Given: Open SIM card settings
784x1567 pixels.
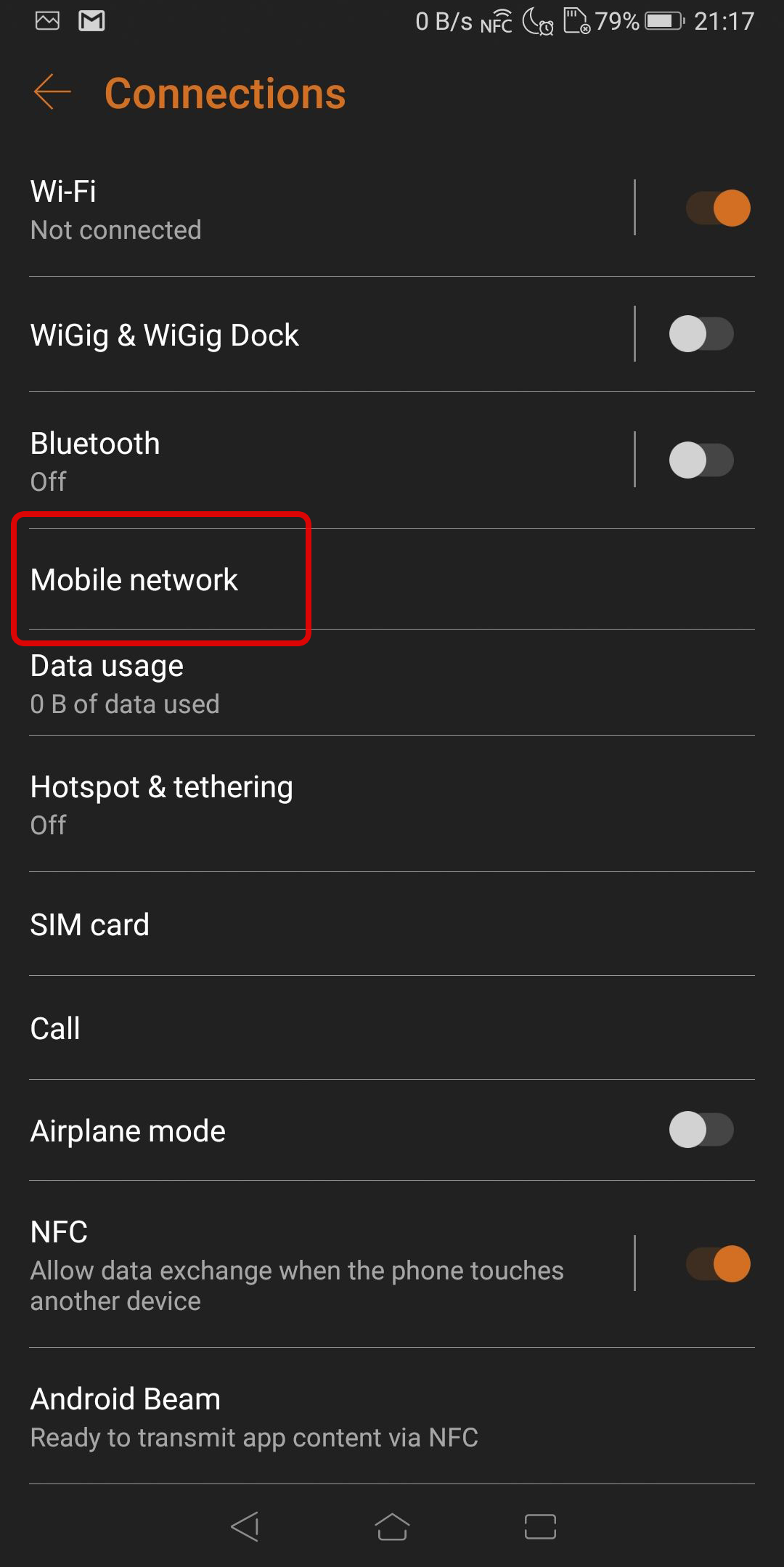Looking at the screenshot, I should [x=392, y=924].
